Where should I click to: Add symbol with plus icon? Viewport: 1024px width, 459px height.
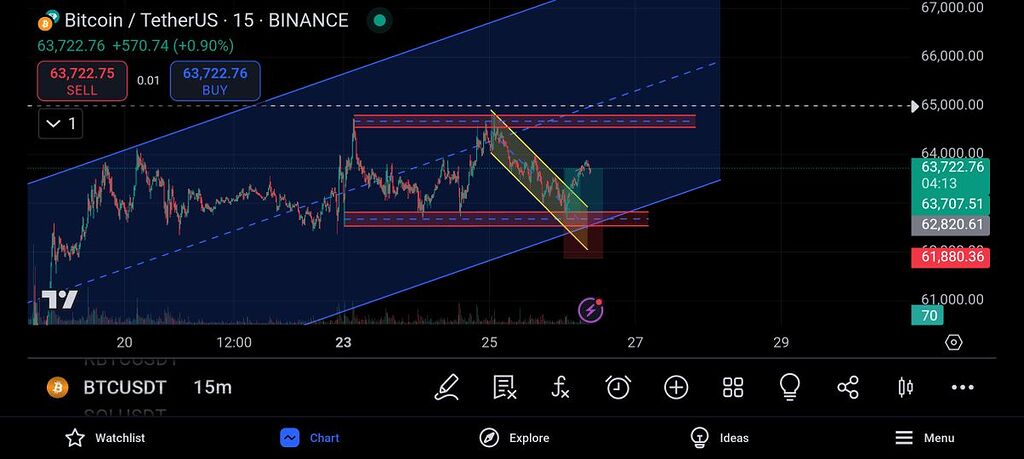[676, 387]
